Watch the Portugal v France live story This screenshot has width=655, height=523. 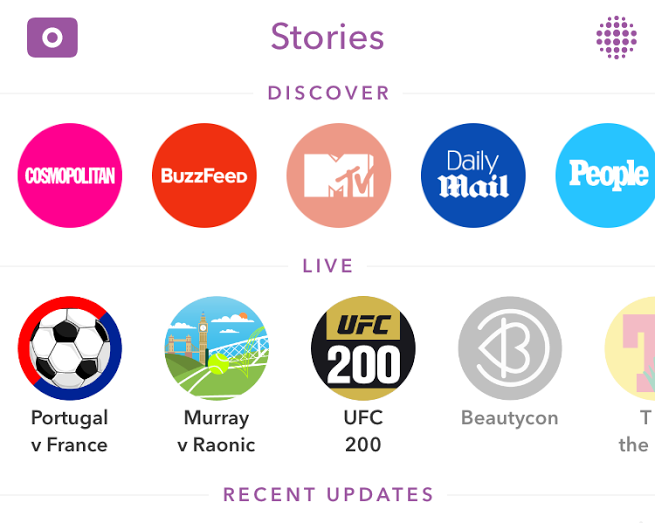tap(70, 349)
